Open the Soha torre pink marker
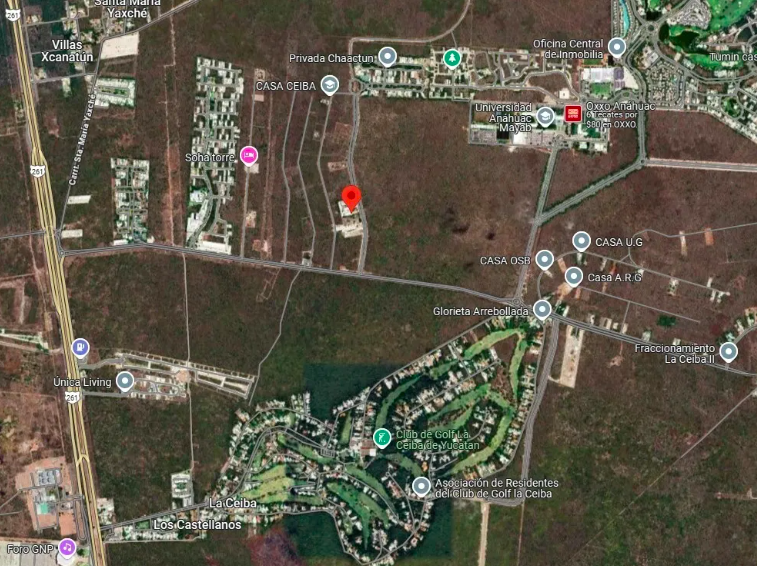Viewport: 757px width, 566px height. tap(249, 155)
